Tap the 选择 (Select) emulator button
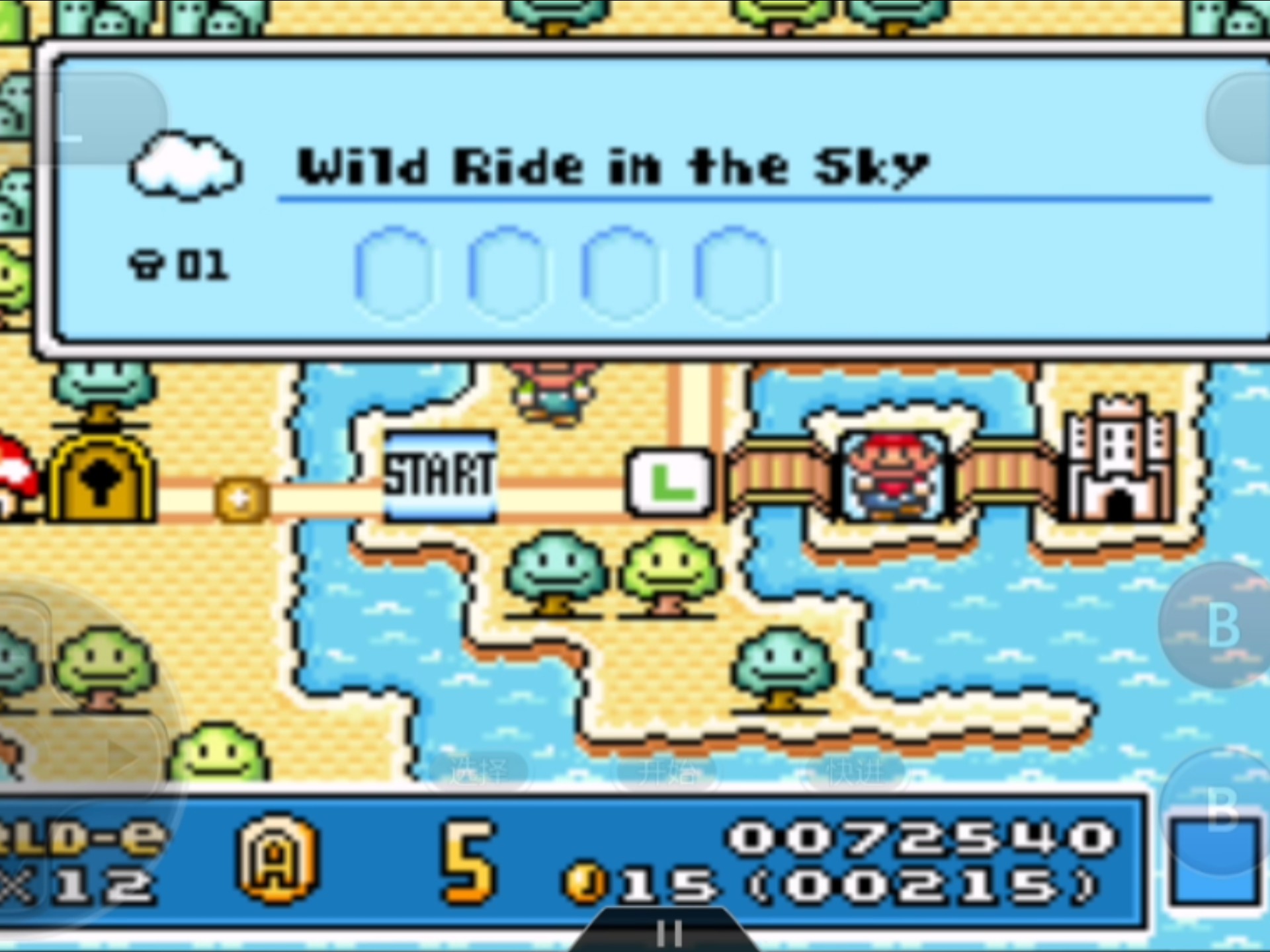1270x952 pixels. coord(479,771)
